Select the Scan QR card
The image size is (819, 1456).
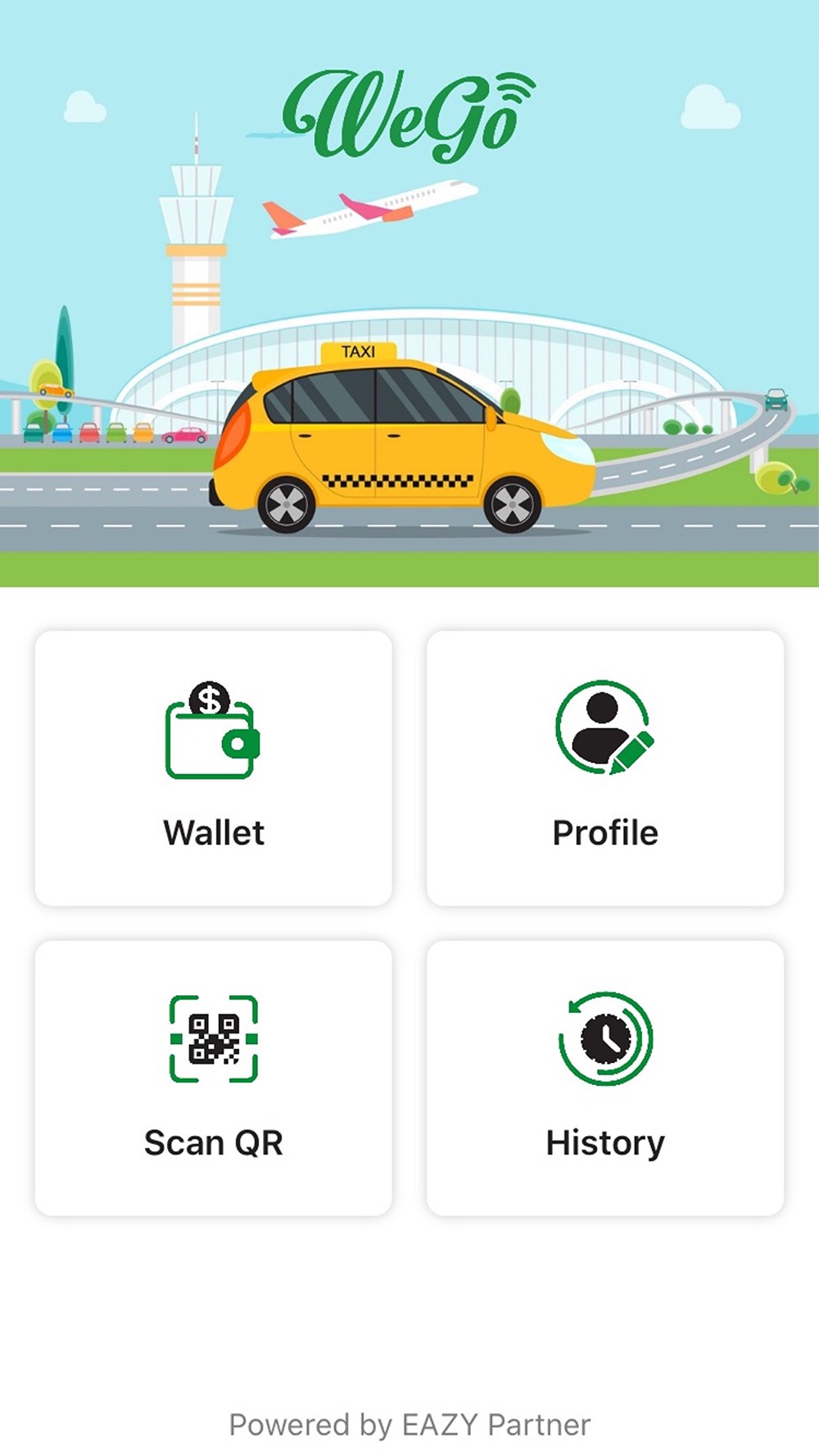coord(213,1078)
